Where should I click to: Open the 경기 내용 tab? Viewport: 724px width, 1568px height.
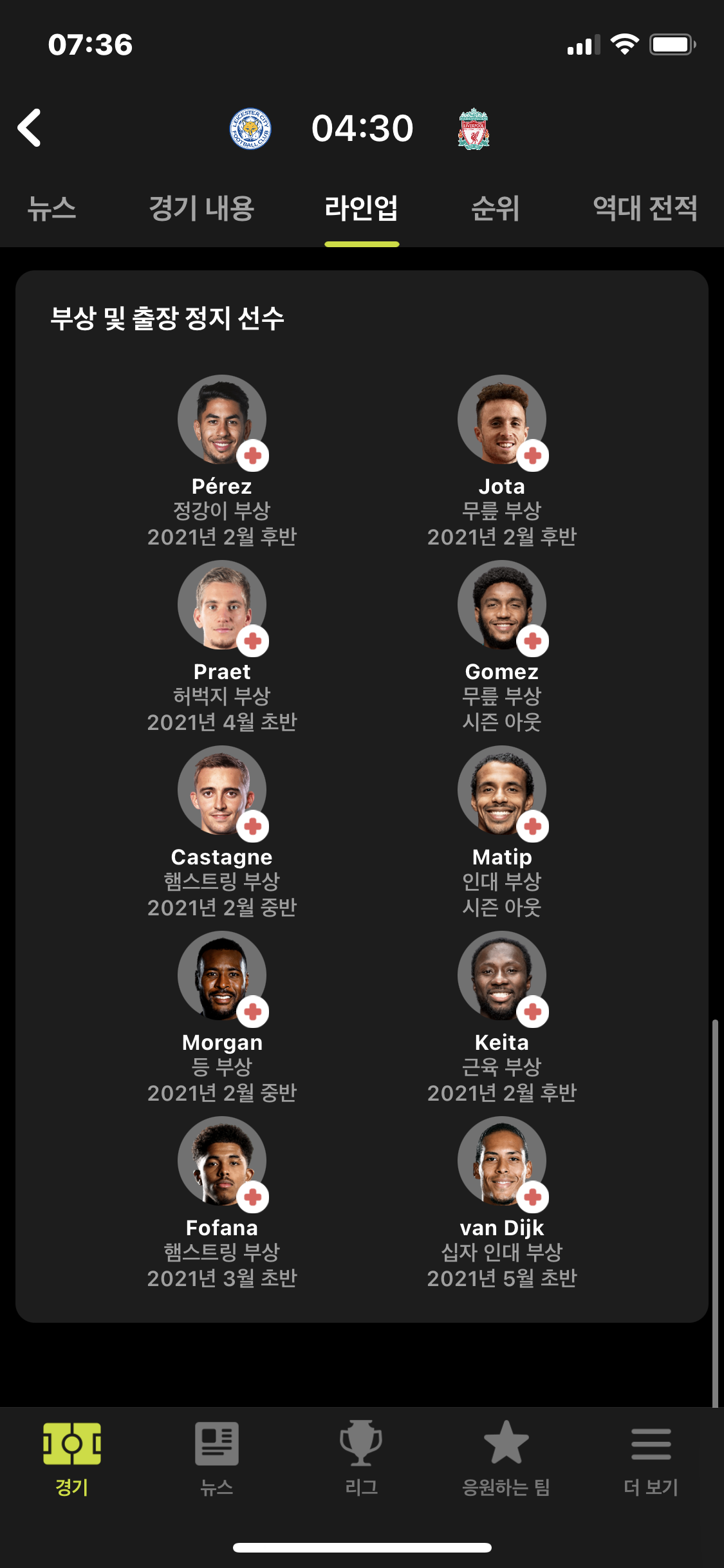click(201, 209)
